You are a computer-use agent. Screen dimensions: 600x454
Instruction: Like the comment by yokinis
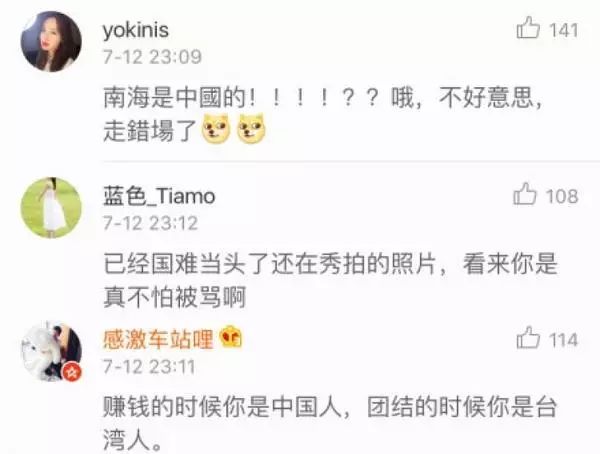click(528, 29)
